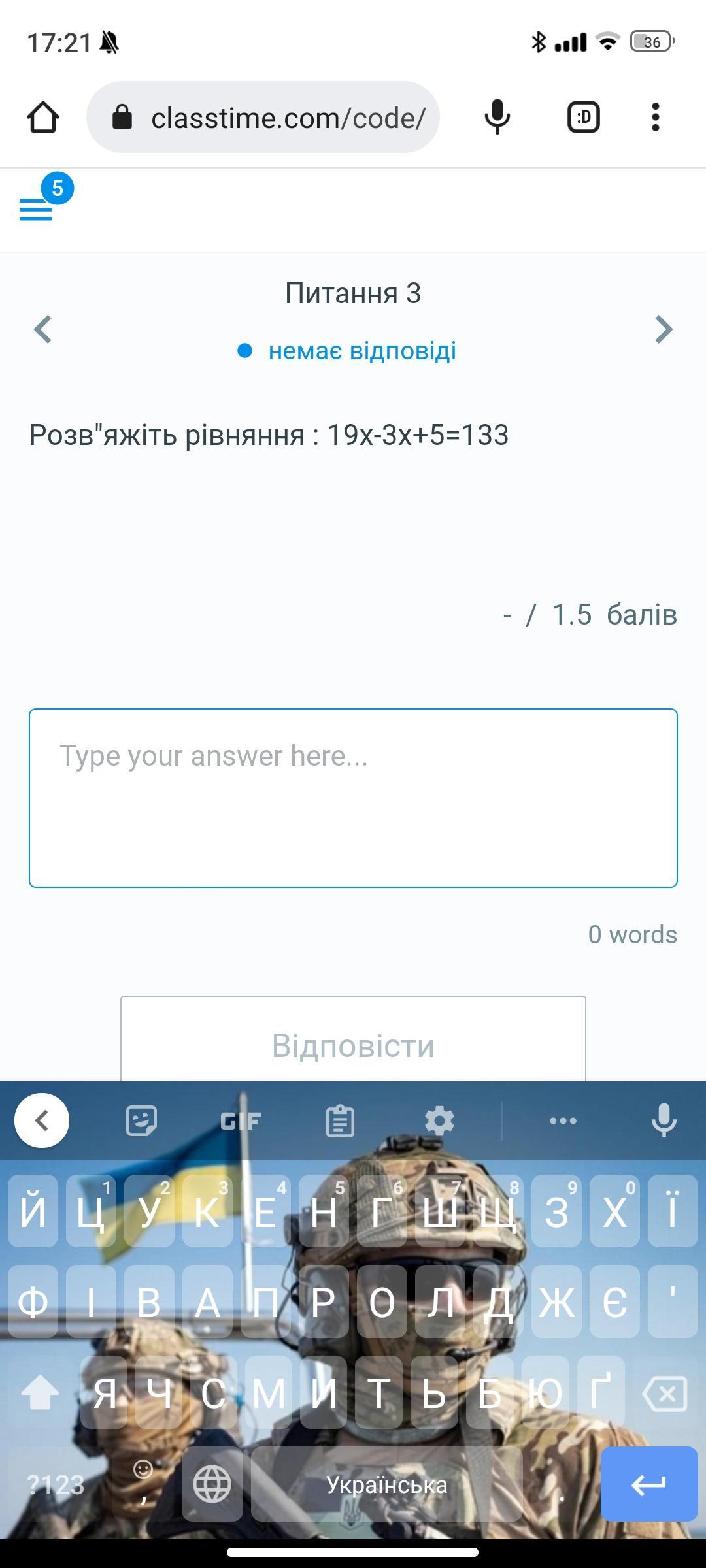This screenshot has height=1568, width=706.
Task: Start voice search in browser toolbar
Action: pos(497,118)
